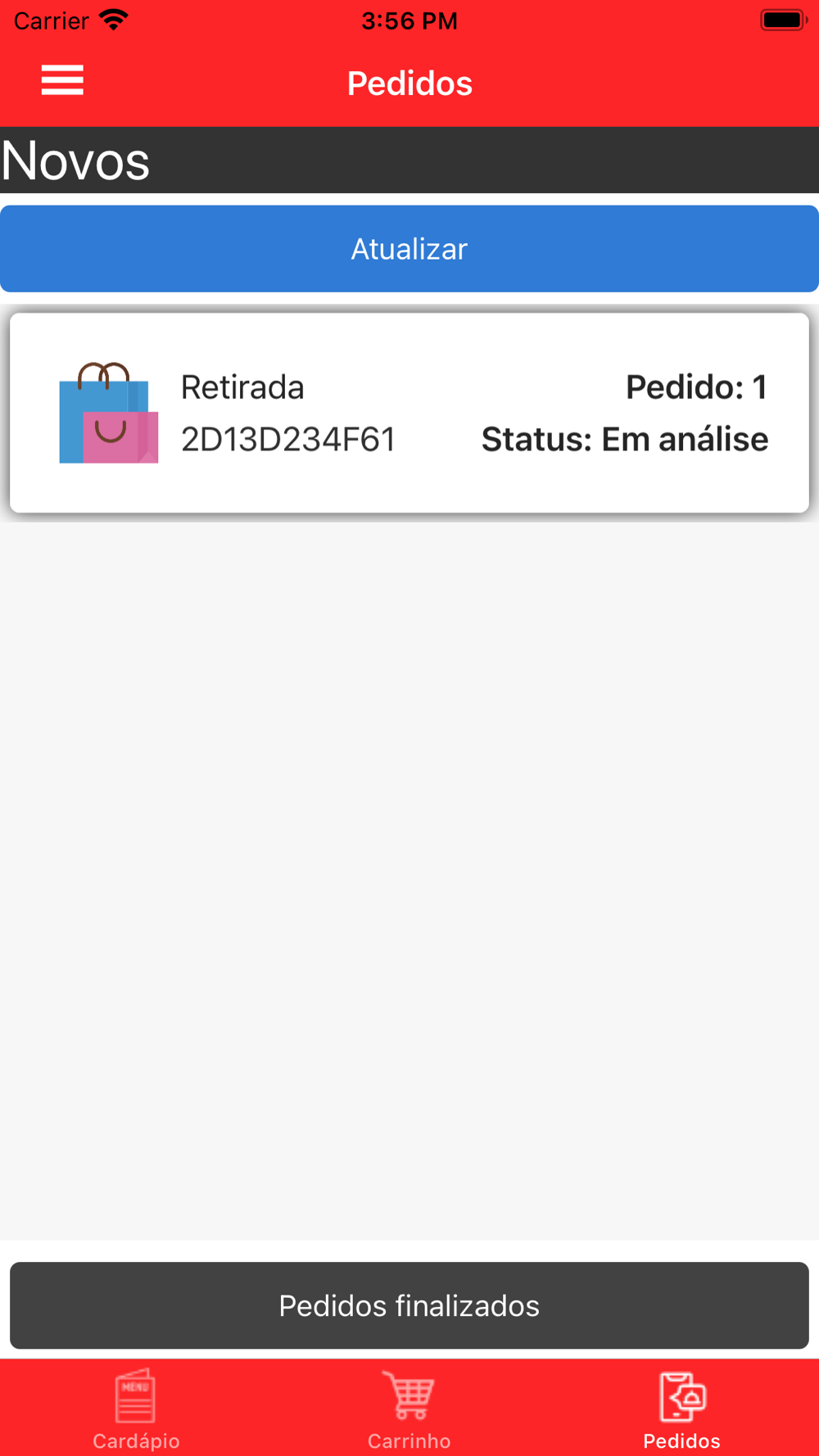
Task: Switch to the Cardápio tab
Action: 136,1409
